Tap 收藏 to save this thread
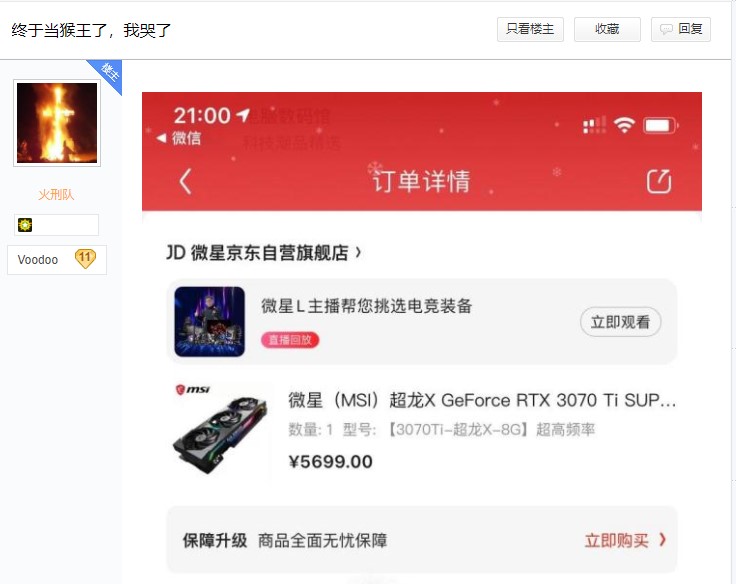The width and height of the screenshot is (736, 584). coord(607,29)
